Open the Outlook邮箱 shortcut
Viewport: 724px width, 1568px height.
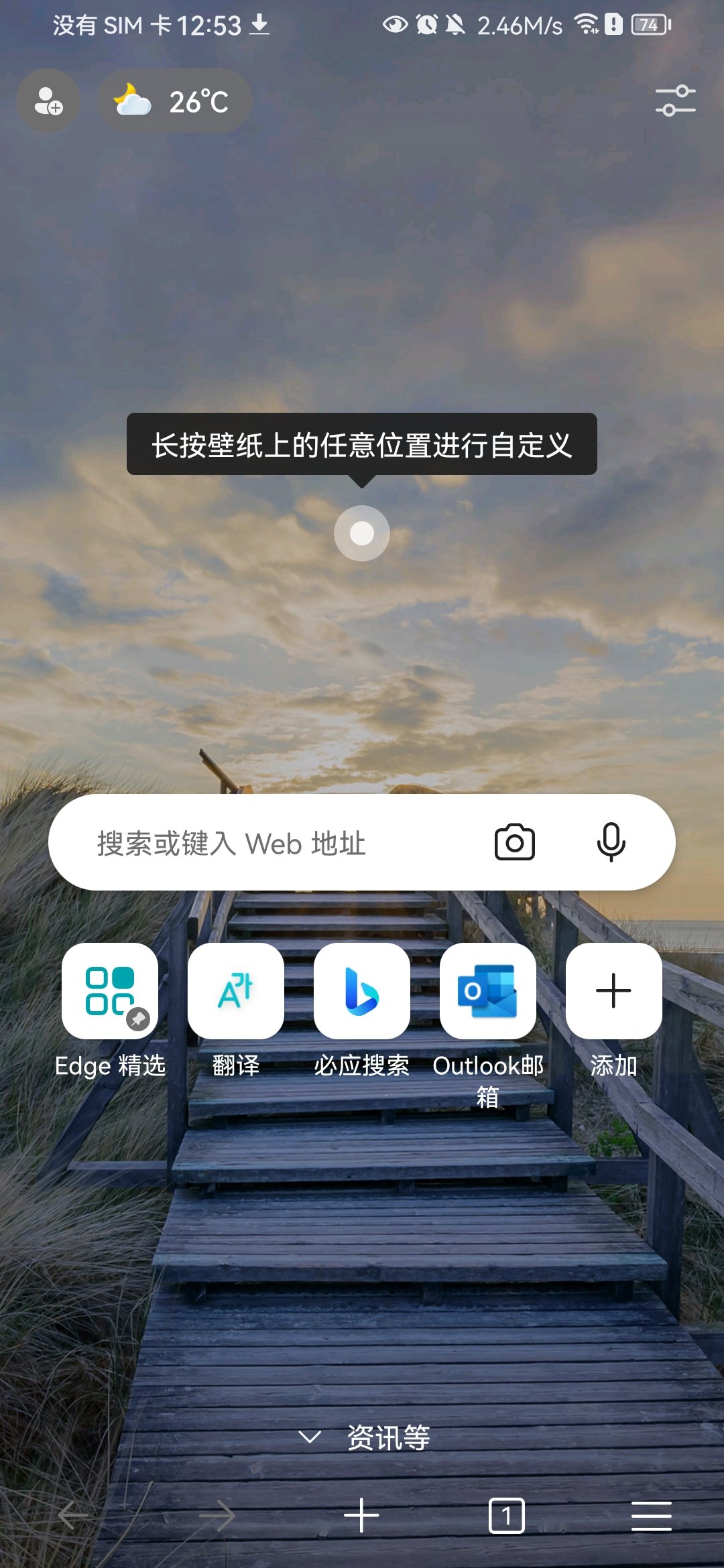click(x=488, y=991)
